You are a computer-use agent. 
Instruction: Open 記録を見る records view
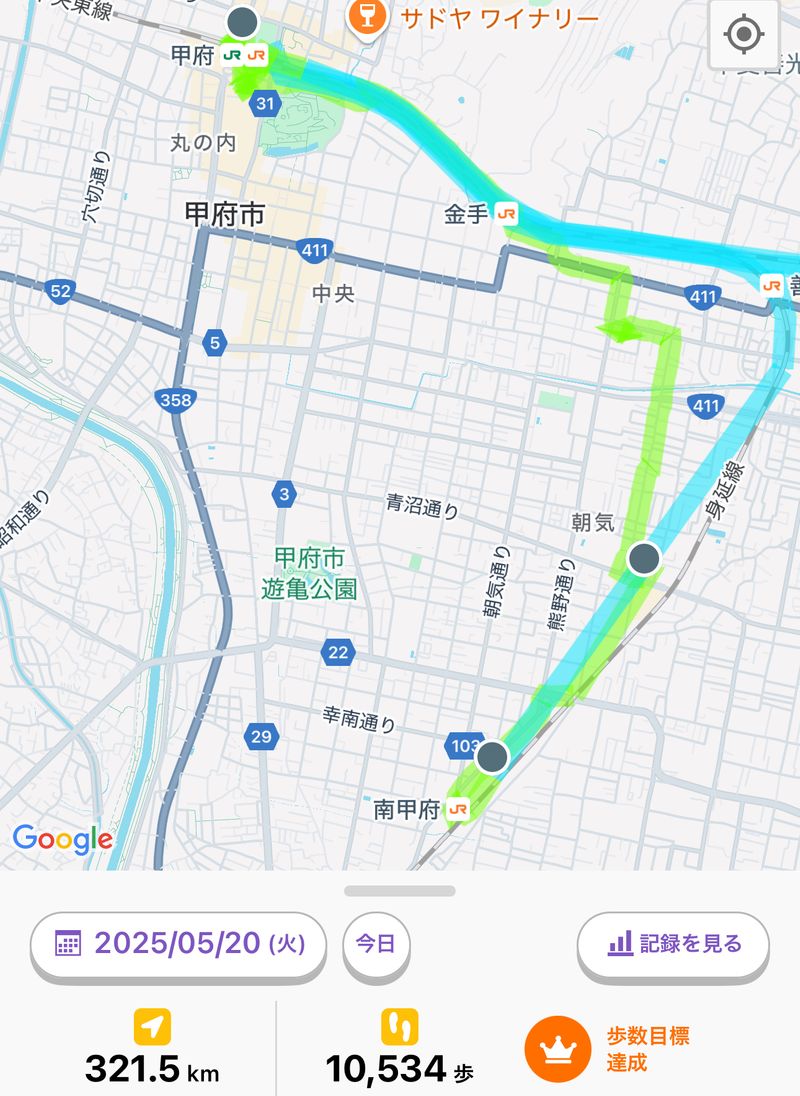point(673,943)
